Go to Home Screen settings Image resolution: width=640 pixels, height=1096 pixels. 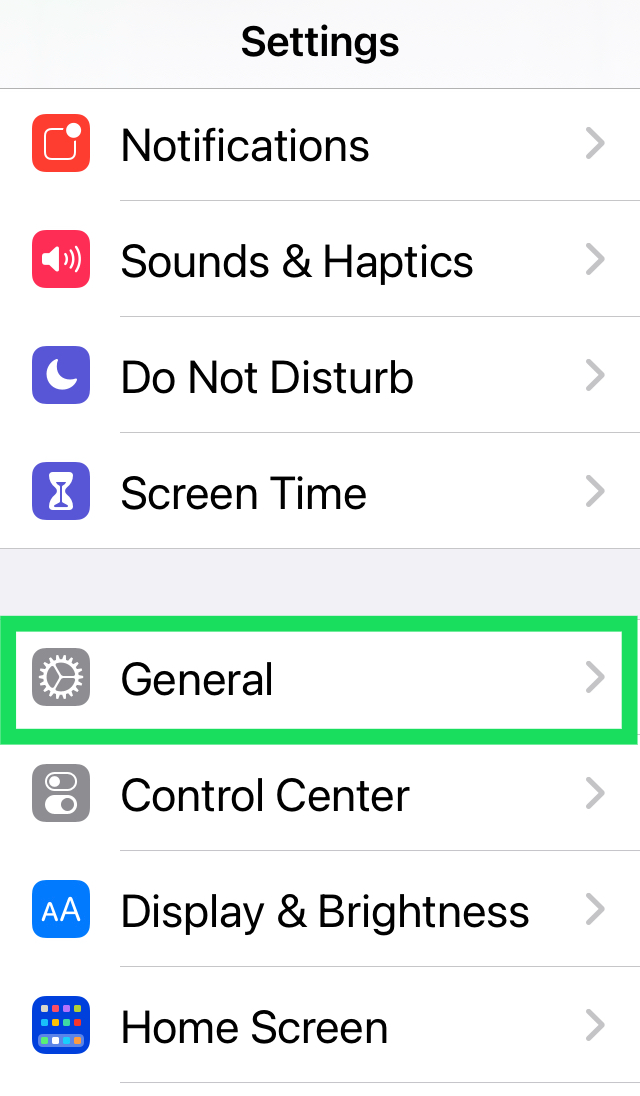pos(320,1028)
